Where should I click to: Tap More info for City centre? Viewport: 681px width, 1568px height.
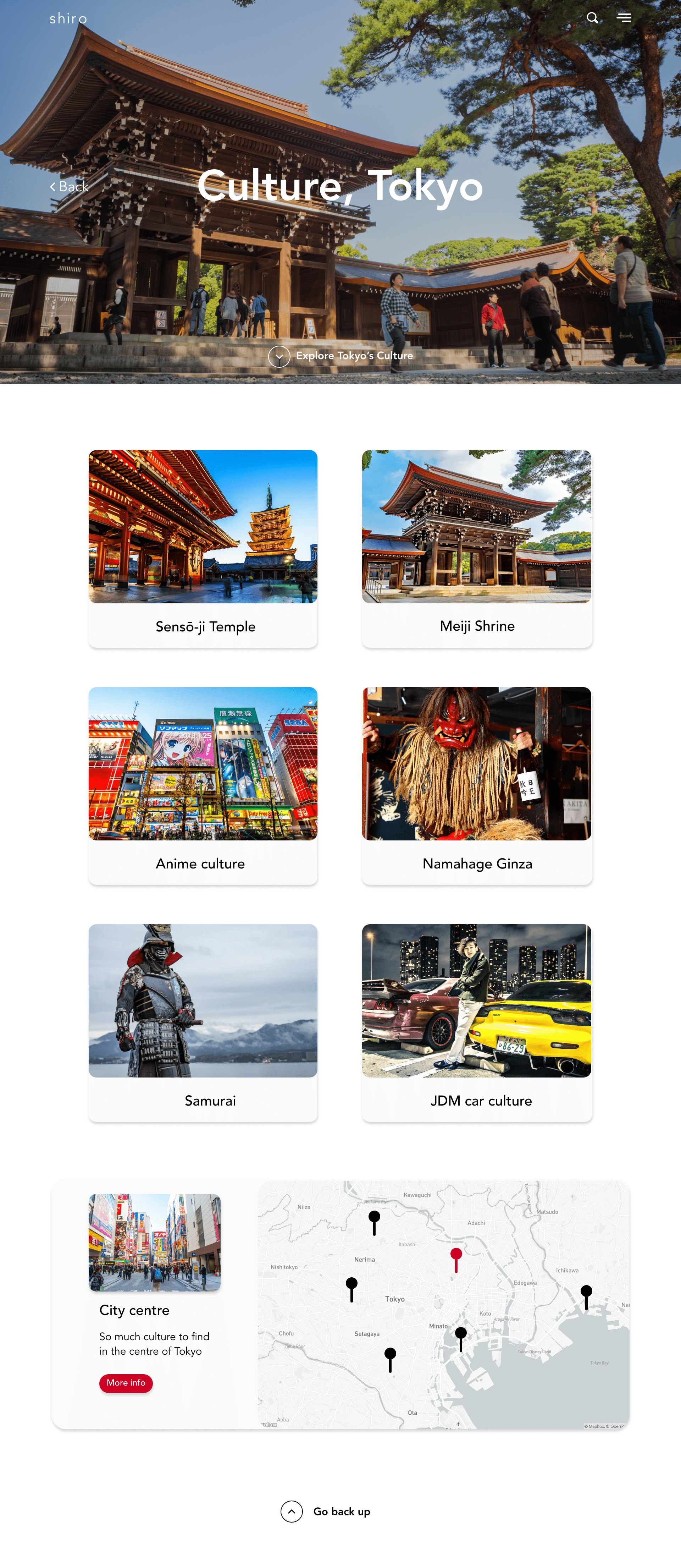pyautogui.click(x=126, y=1382)
